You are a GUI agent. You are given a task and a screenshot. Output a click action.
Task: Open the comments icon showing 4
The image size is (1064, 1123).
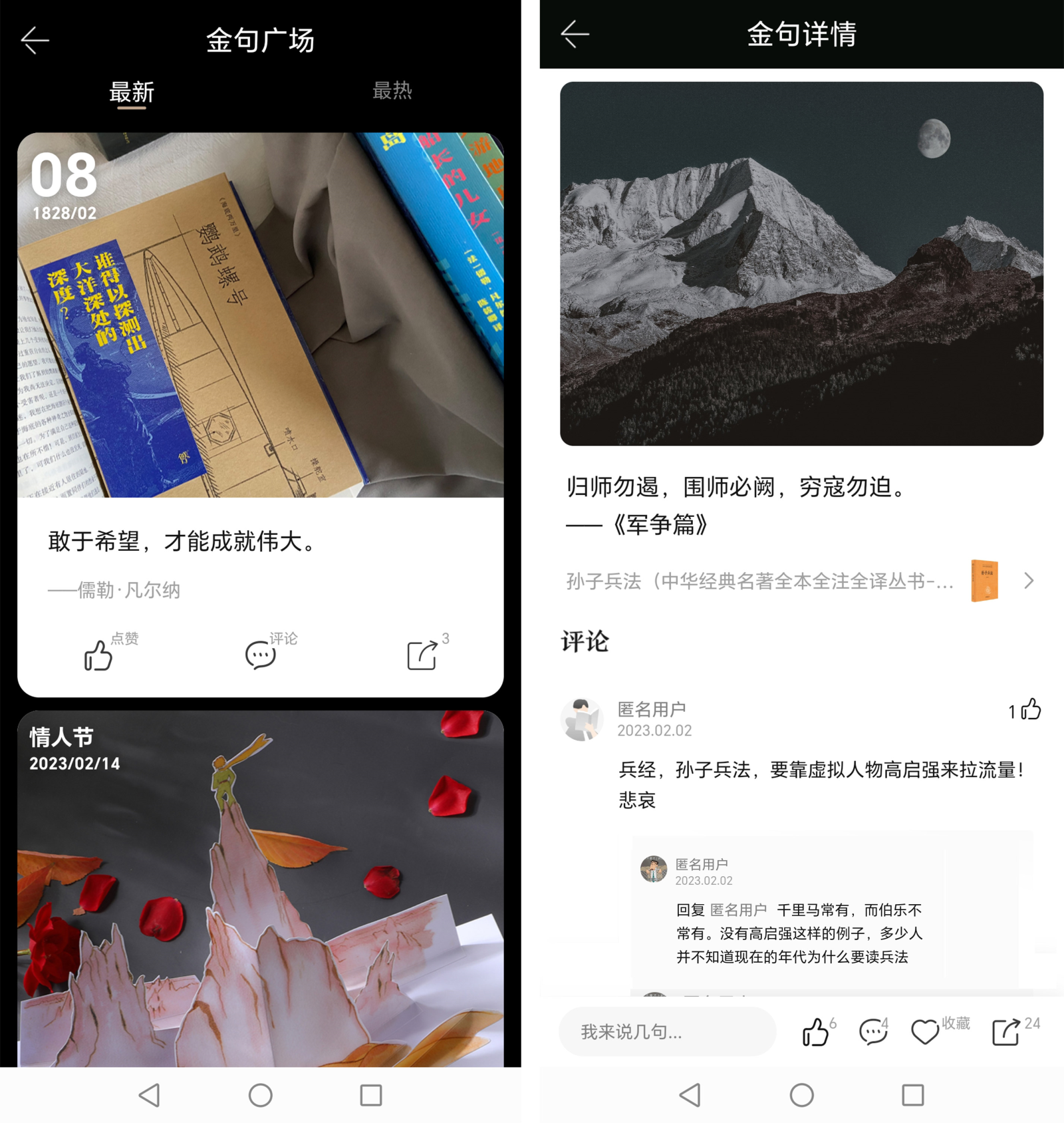[872, 1032]
